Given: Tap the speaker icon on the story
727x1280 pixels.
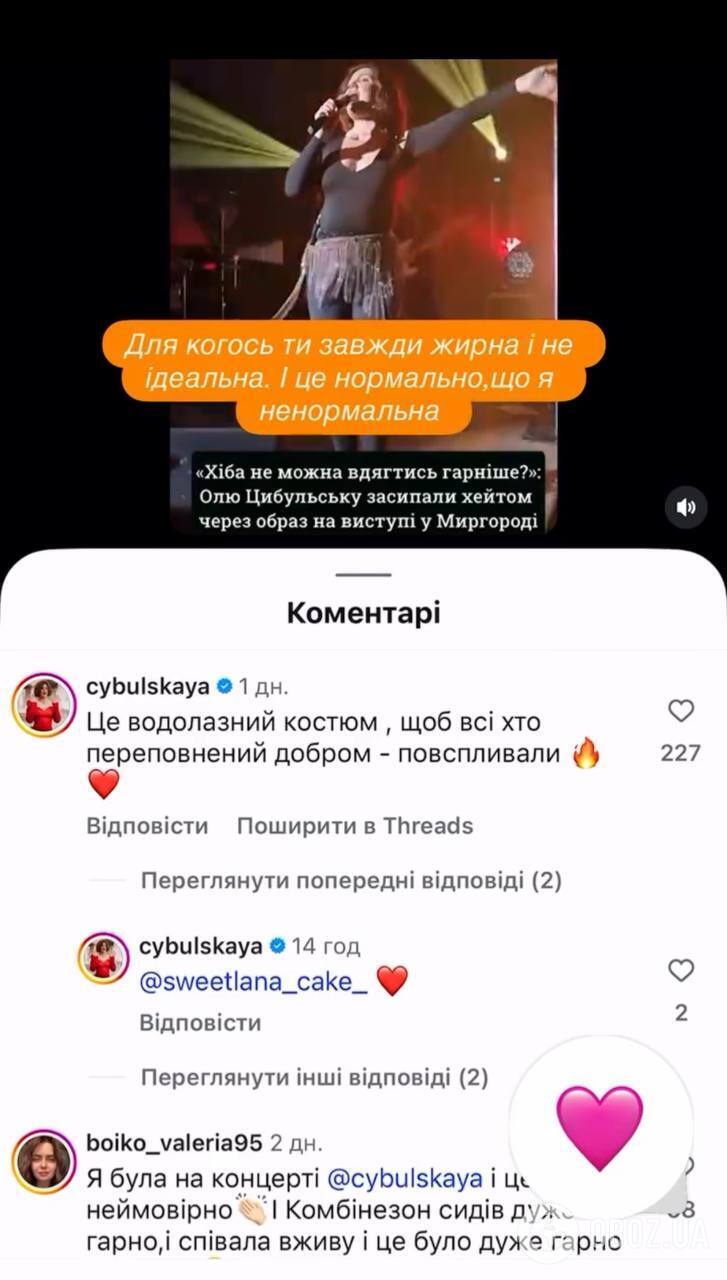Looking at the screenshot, I should tap(684, 508).
